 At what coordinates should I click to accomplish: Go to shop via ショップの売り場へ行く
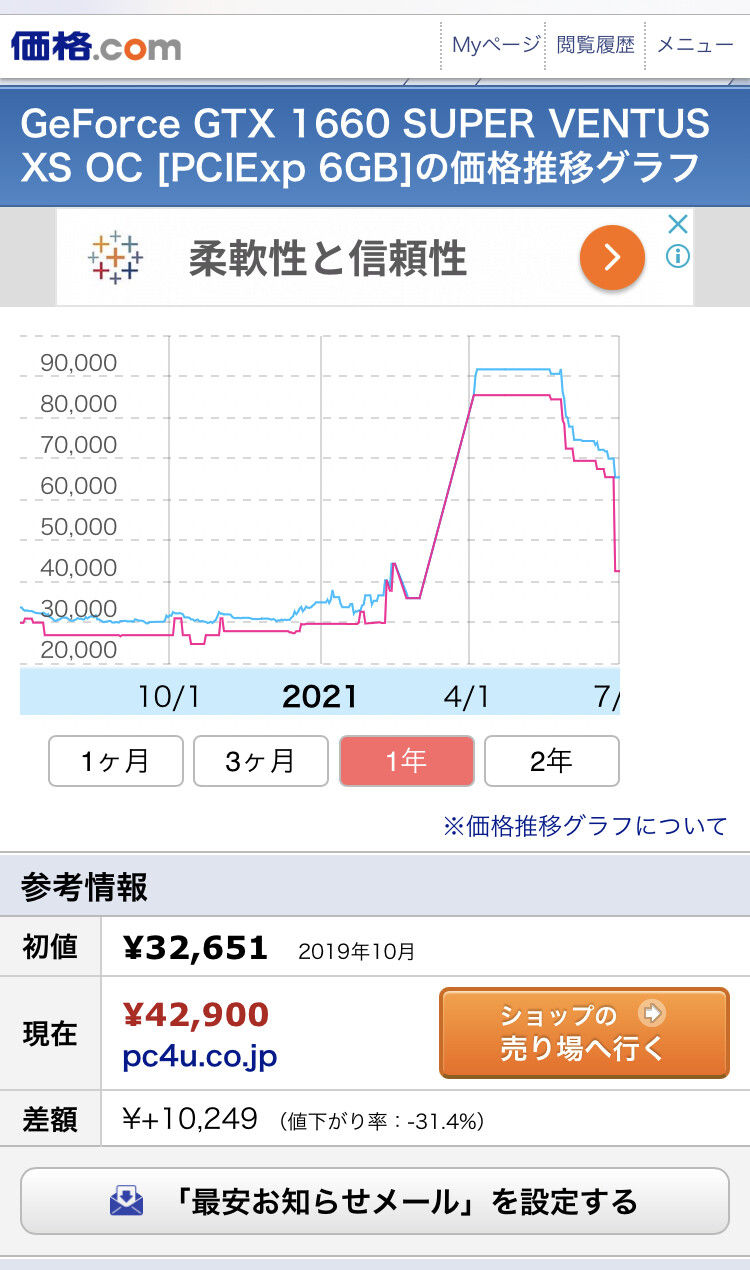[x=584, y=1033]
